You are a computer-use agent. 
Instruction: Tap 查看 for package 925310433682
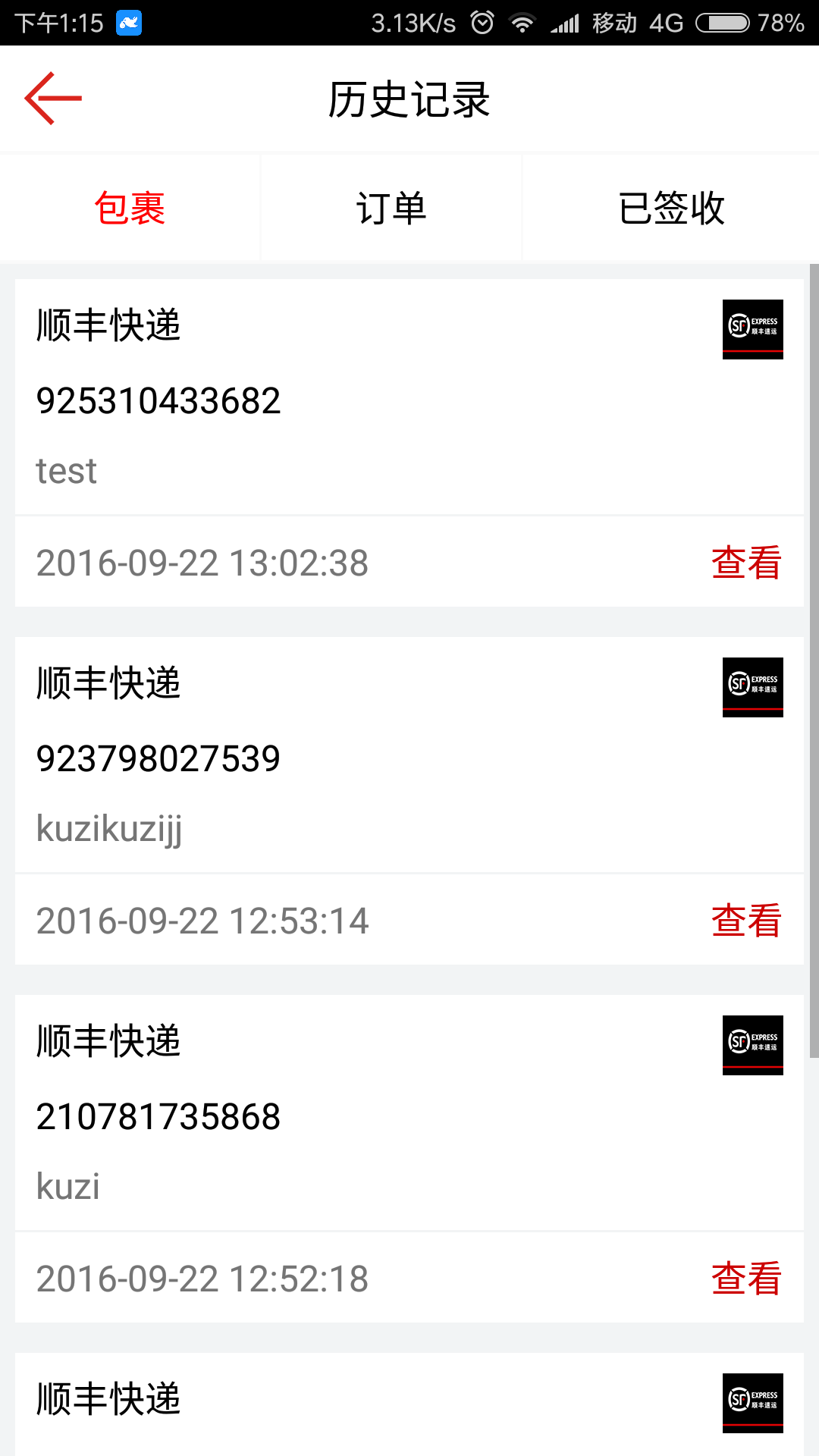pos(745,562)
